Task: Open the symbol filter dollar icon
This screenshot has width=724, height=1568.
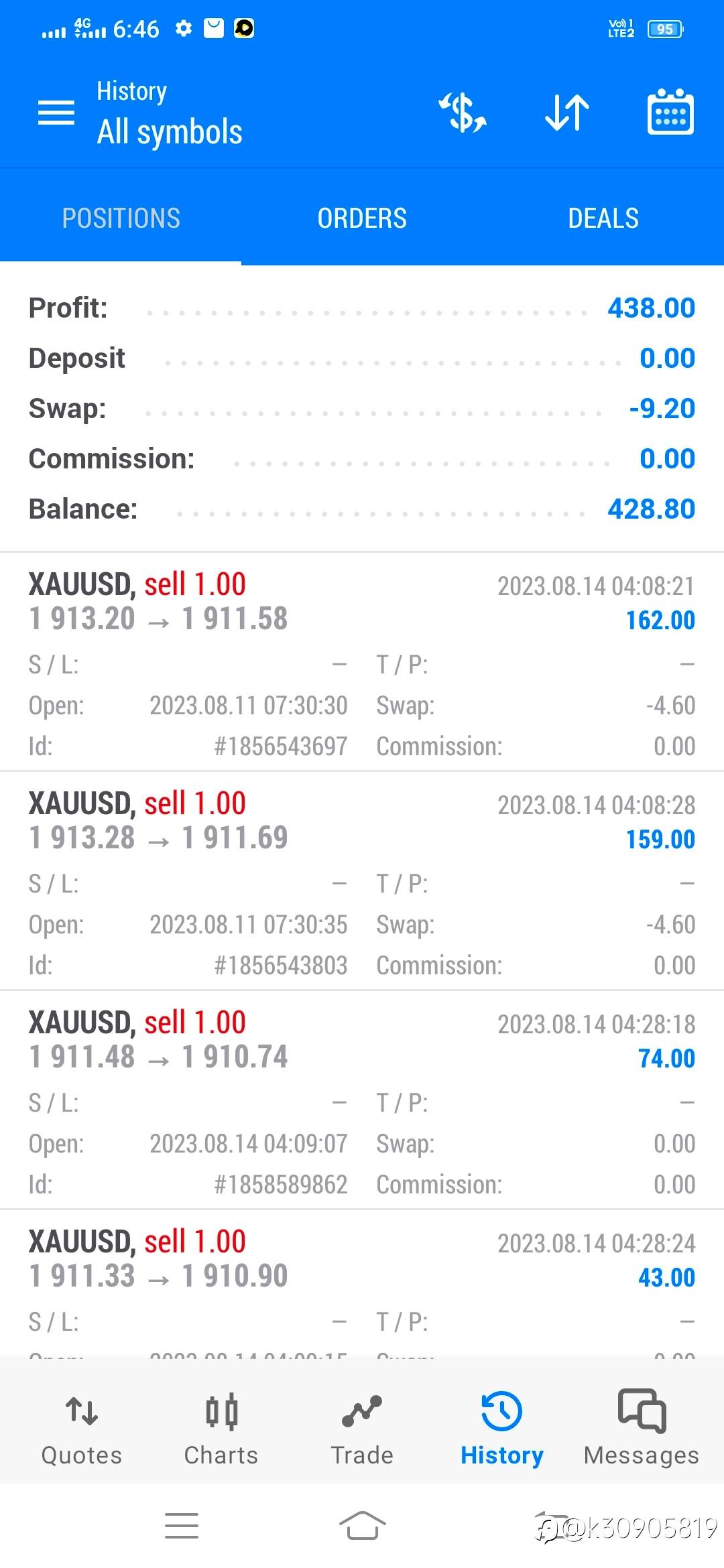Action: (463, 113)
